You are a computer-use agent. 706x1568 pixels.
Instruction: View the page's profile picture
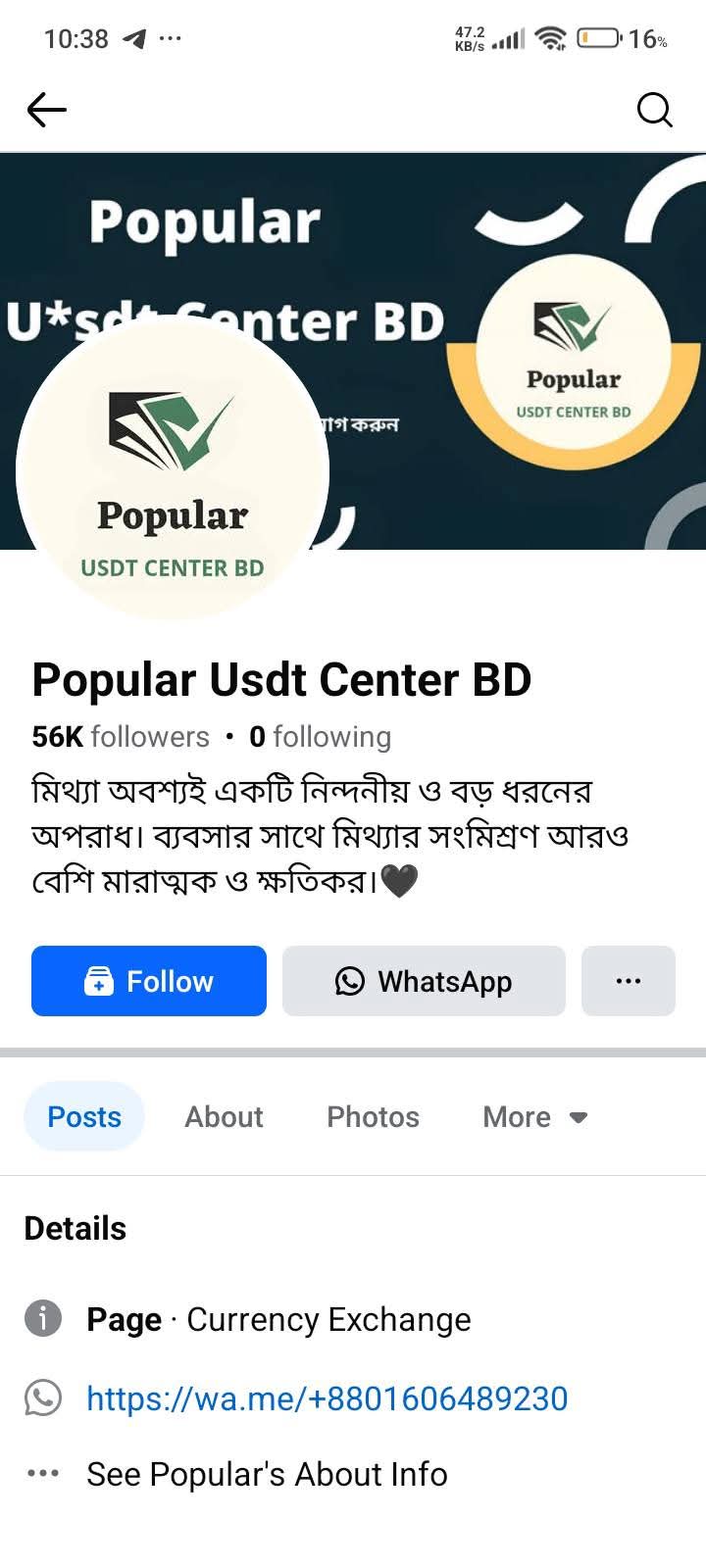point(173,470)
